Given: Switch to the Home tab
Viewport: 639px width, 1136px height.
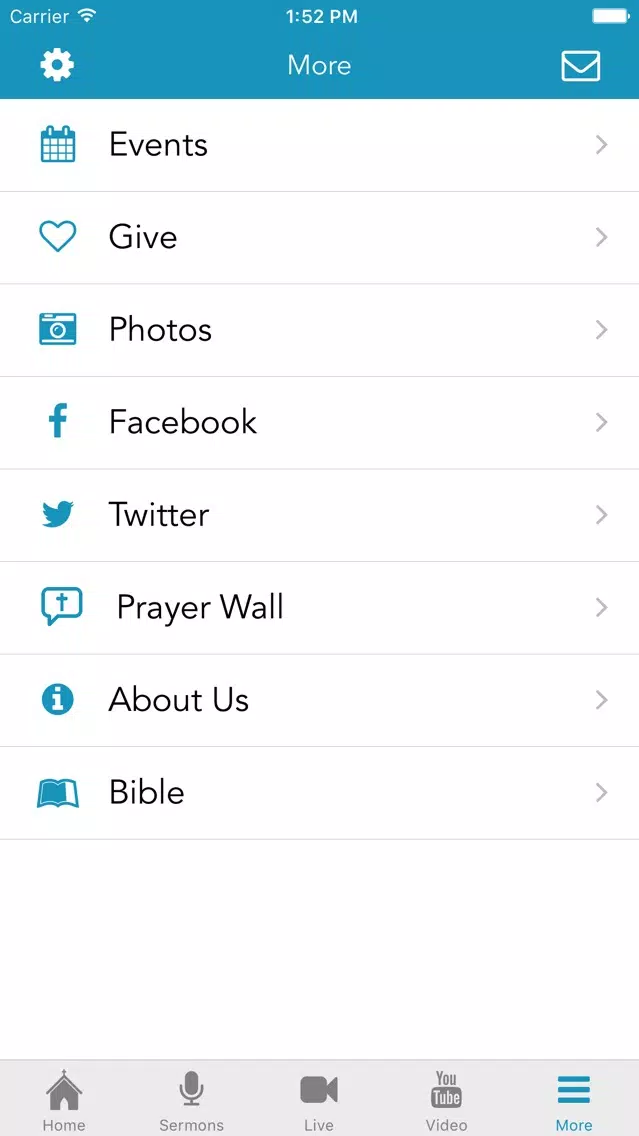Looking at the screenshot, I should 64,1100.
